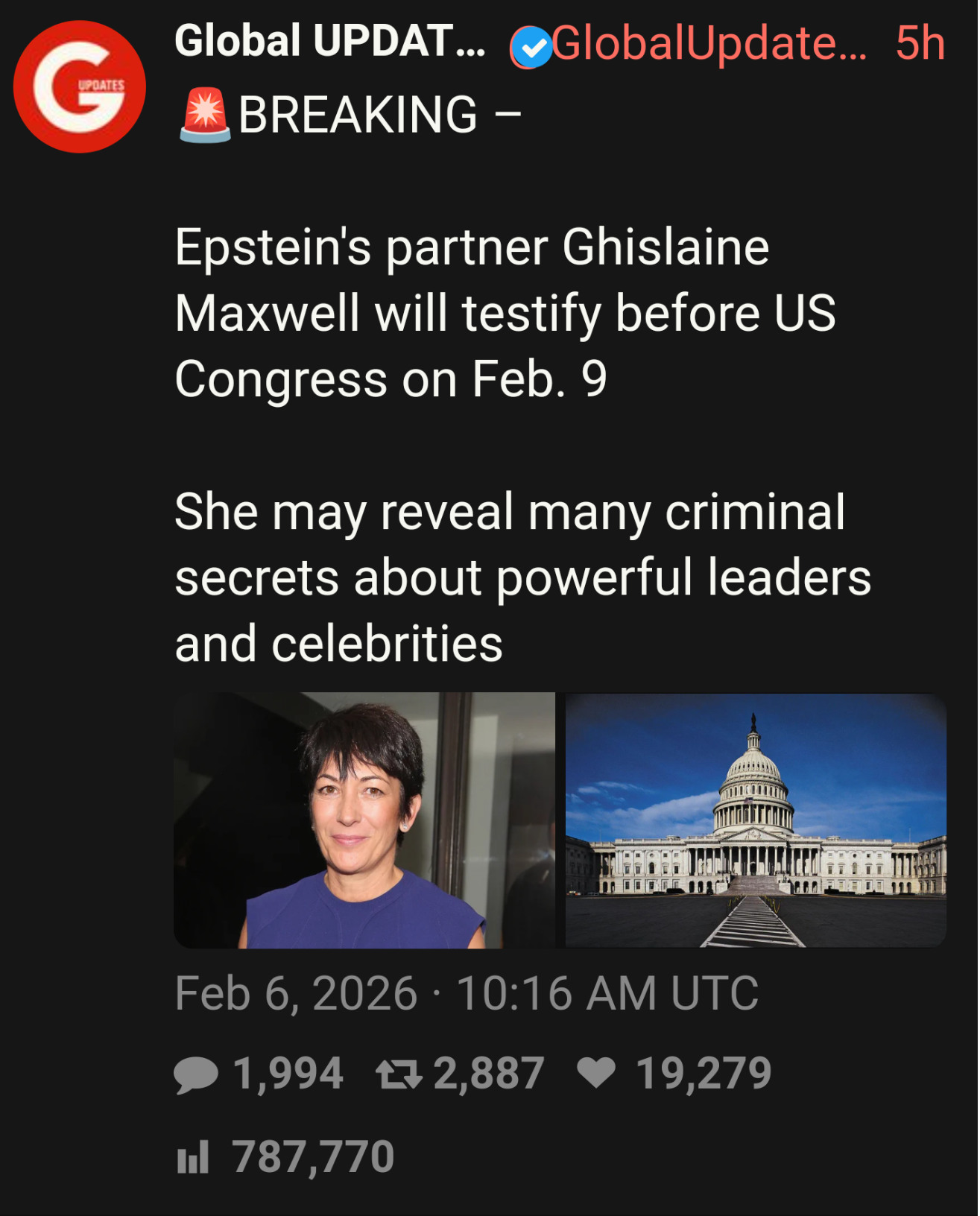Open the 5h timestamp link
This screenshot has height=1216, width=980.
pos(920,44)
